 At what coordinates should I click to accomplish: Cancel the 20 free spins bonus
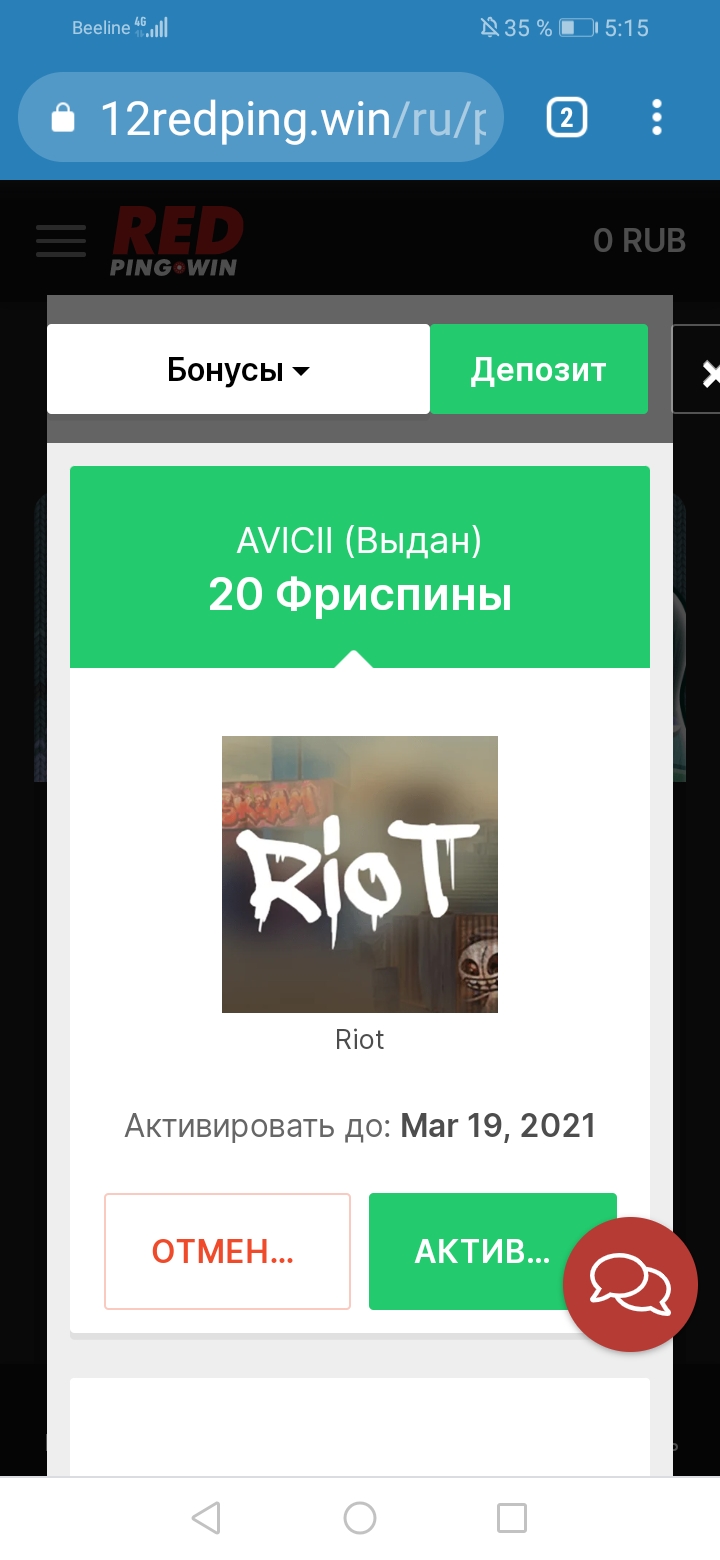[x=227, y=1251]
